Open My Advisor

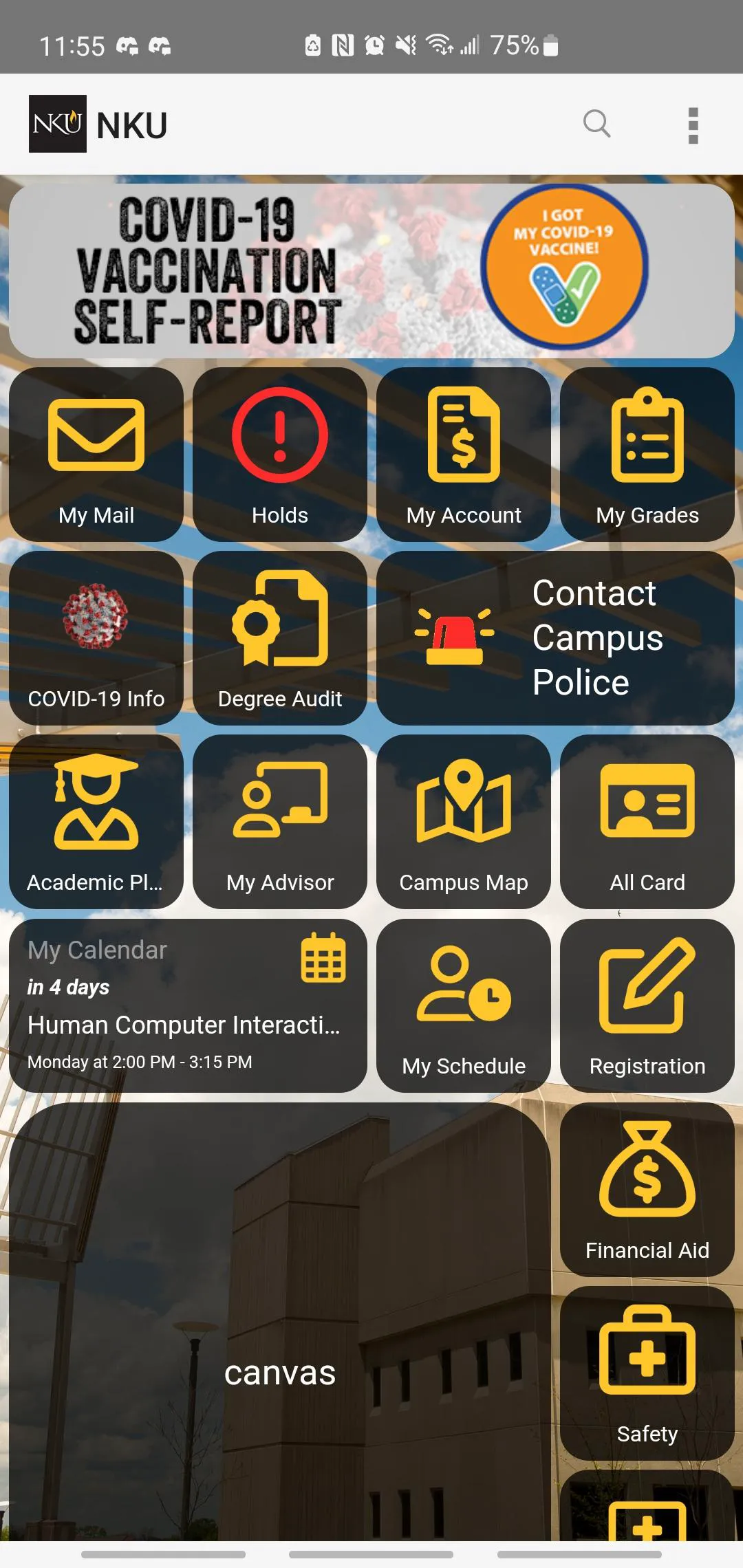pos(280,821)
